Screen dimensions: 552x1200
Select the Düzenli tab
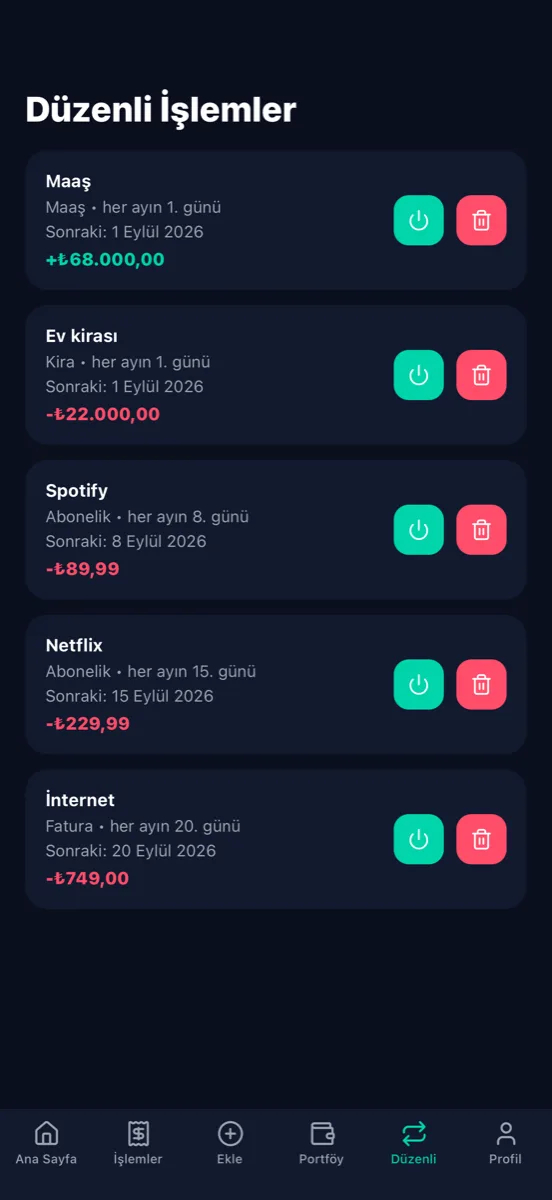(x=413, y=1143)
